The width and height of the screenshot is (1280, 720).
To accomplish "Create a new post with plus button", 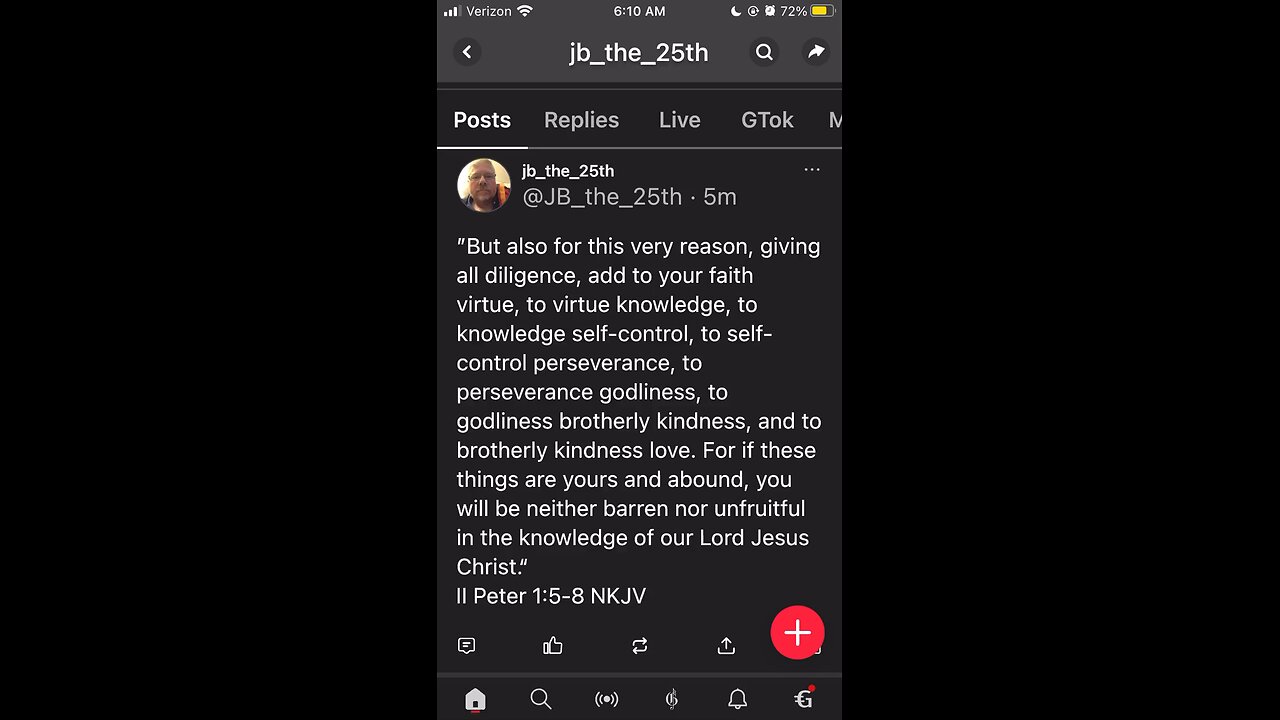I will click(x=797, y=633).
